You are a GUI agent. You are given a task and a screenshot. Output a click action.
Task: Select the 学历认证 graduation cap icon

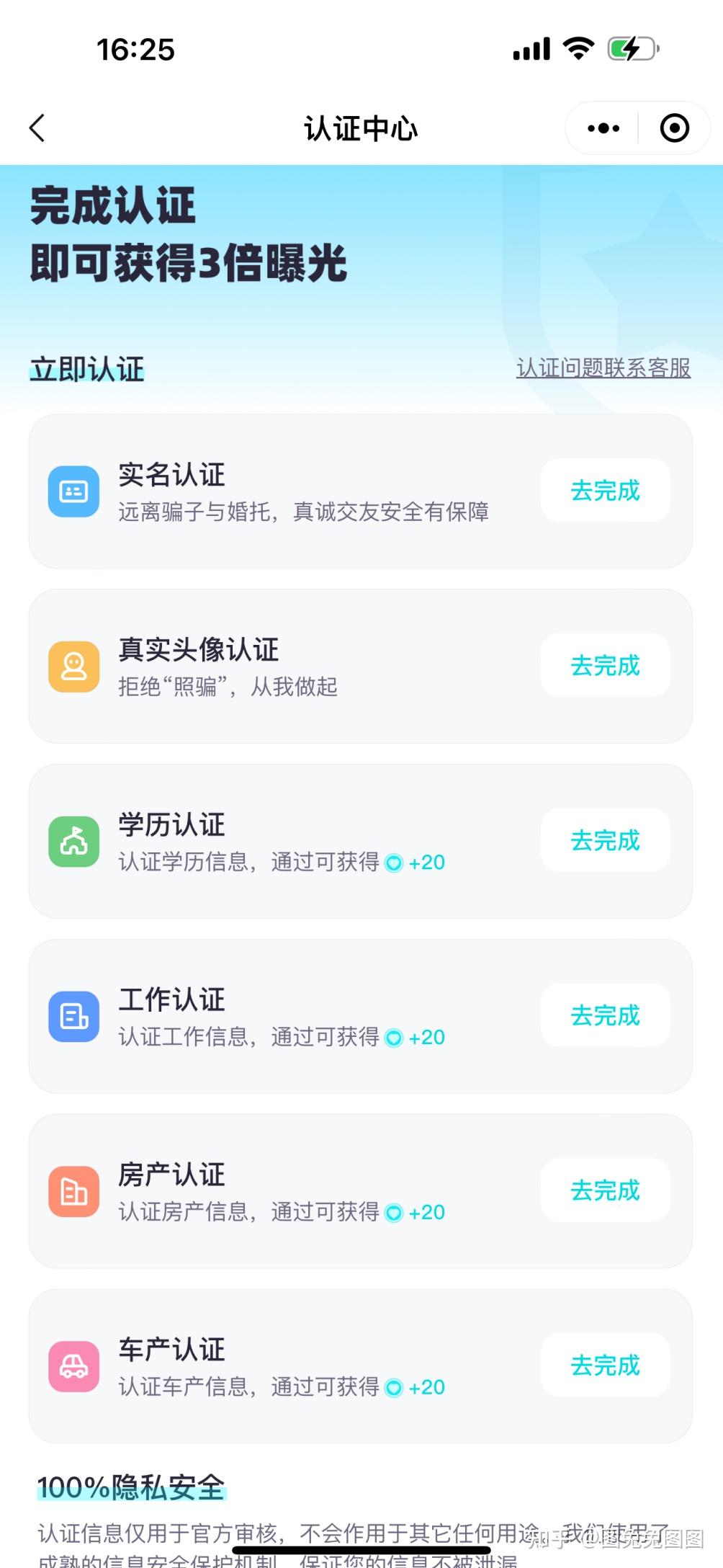coord(73,842)
